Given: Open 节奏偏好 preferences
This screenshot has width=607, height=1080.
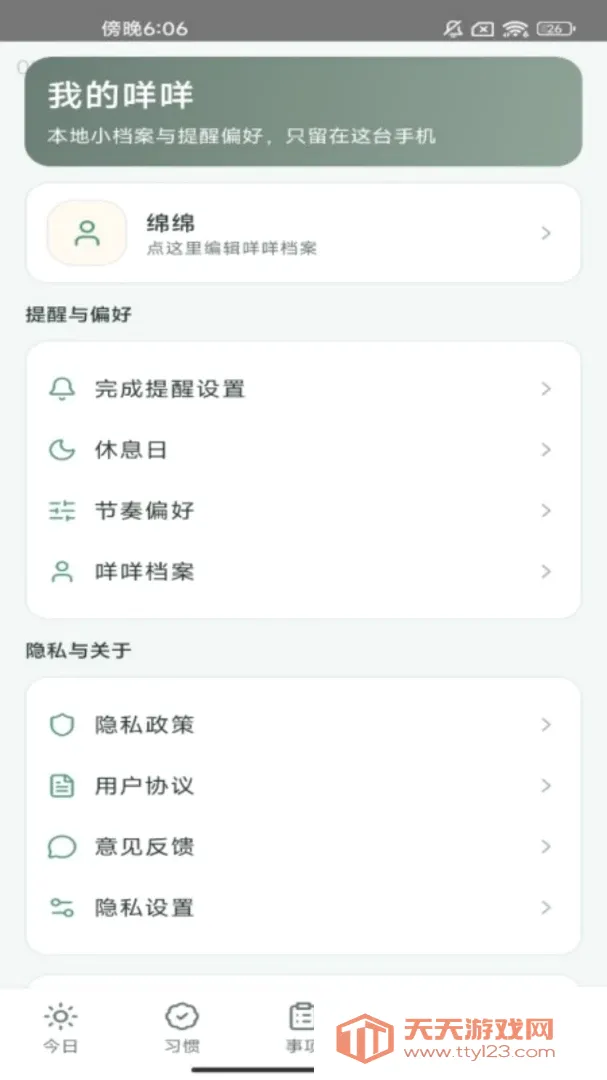Looking at the screenshot, I should [303, 510].
